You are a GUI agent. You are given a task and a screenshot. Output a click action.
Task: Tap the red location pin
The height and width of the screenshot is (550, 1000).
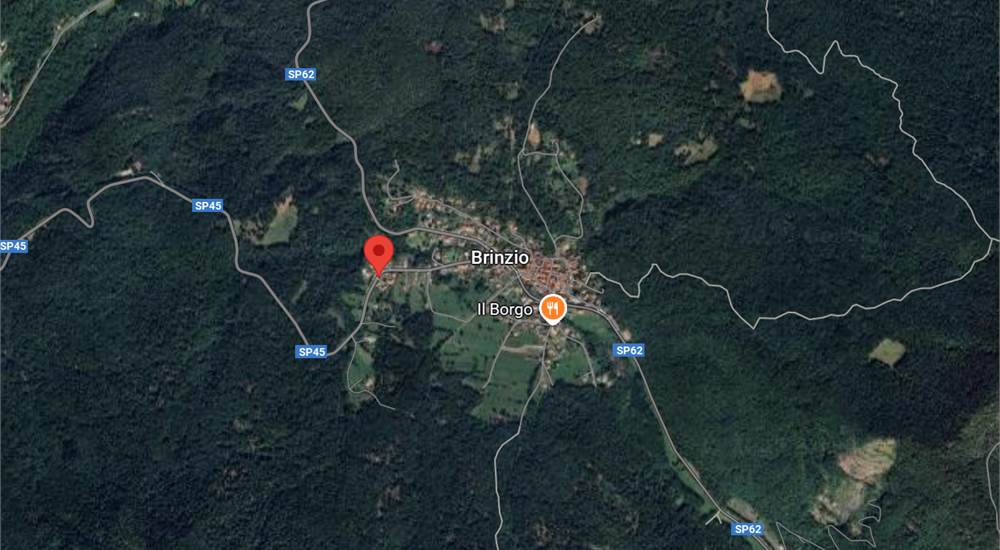pos(379,253)
